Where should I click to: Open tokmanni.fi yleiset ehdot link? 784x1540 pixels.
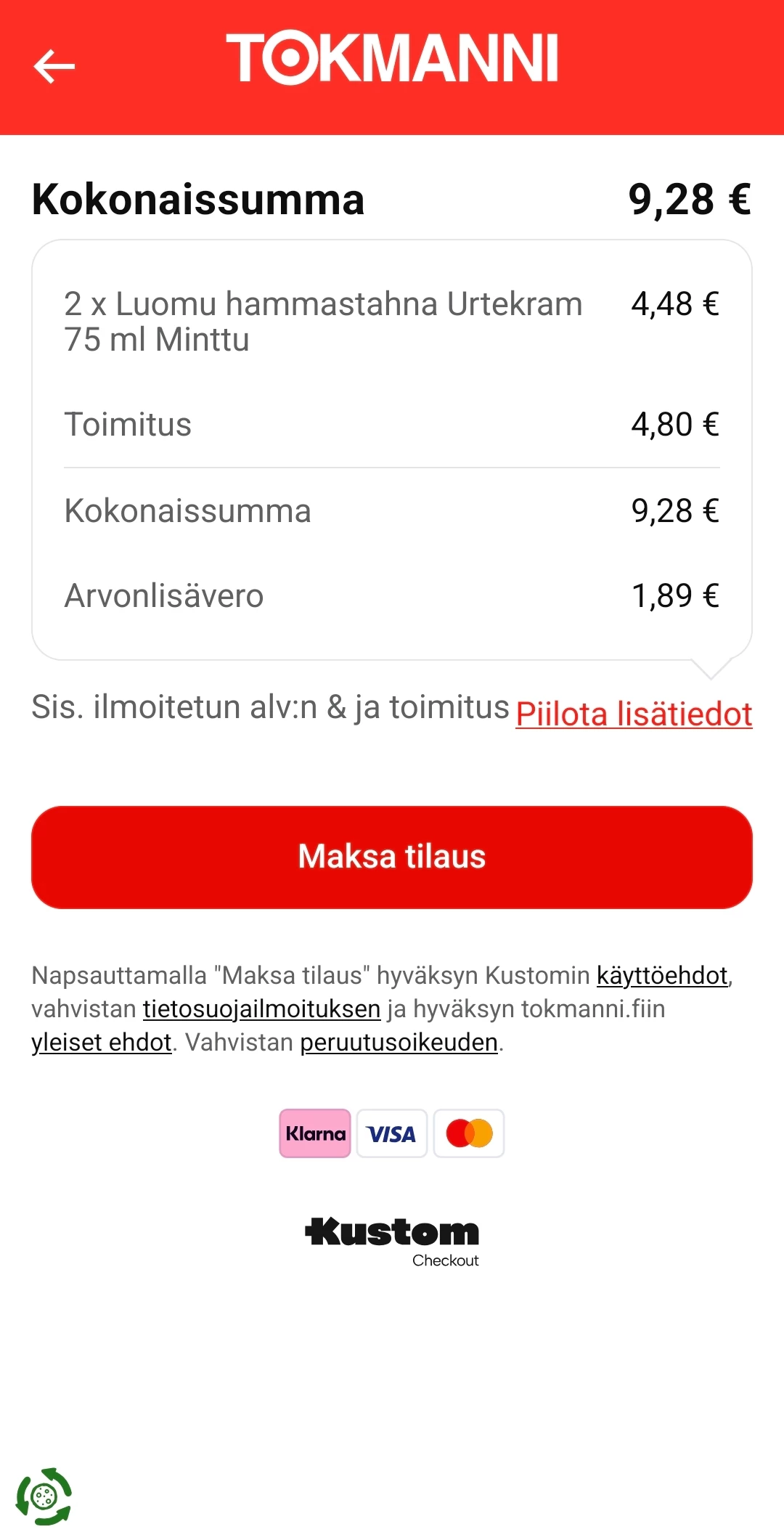tap(102, 1042)
